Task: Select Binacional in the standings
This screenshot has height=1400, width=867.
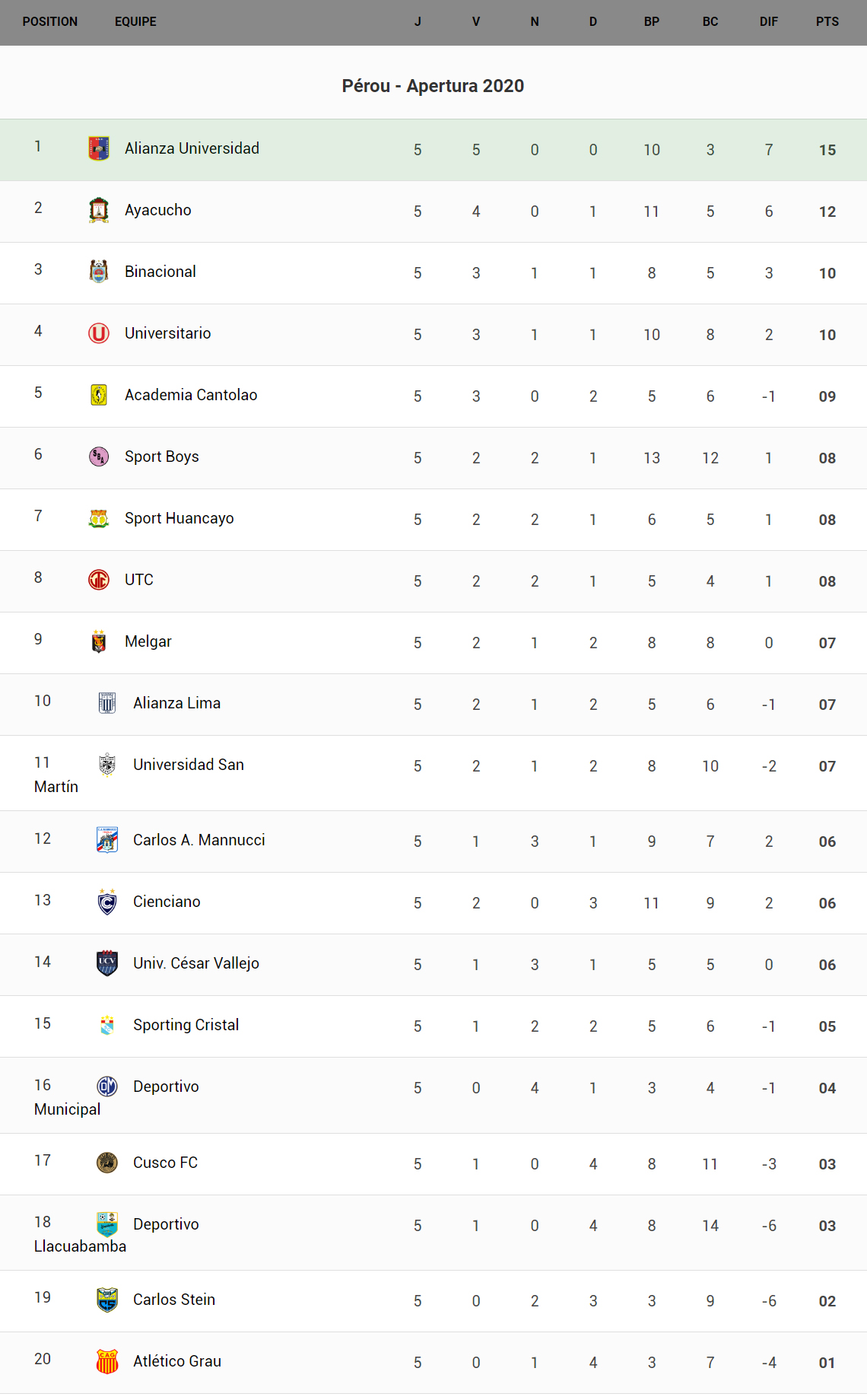Action: [160, 272]
